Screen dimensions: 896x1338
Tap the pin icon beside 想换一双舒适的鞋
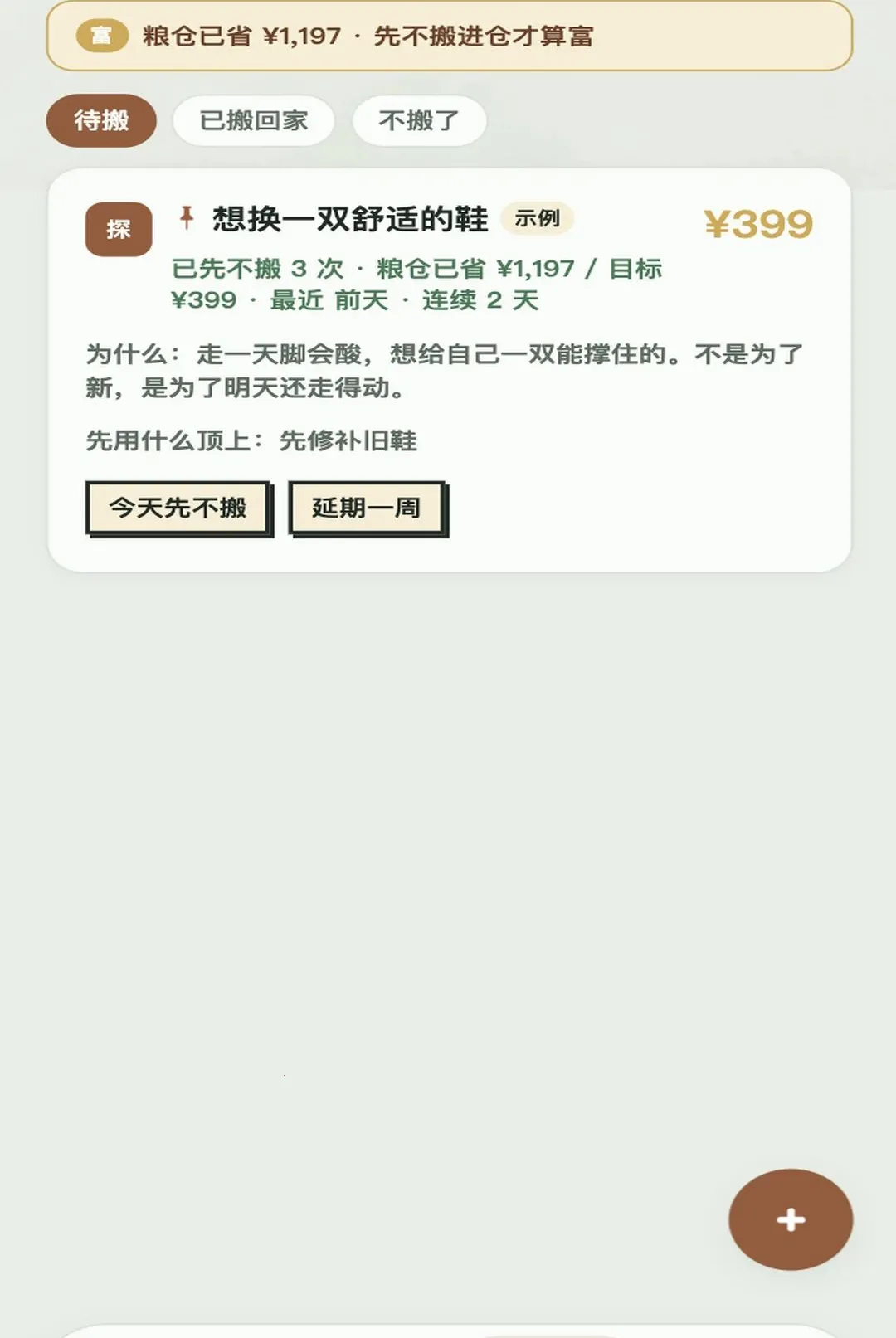coord(187,218)
